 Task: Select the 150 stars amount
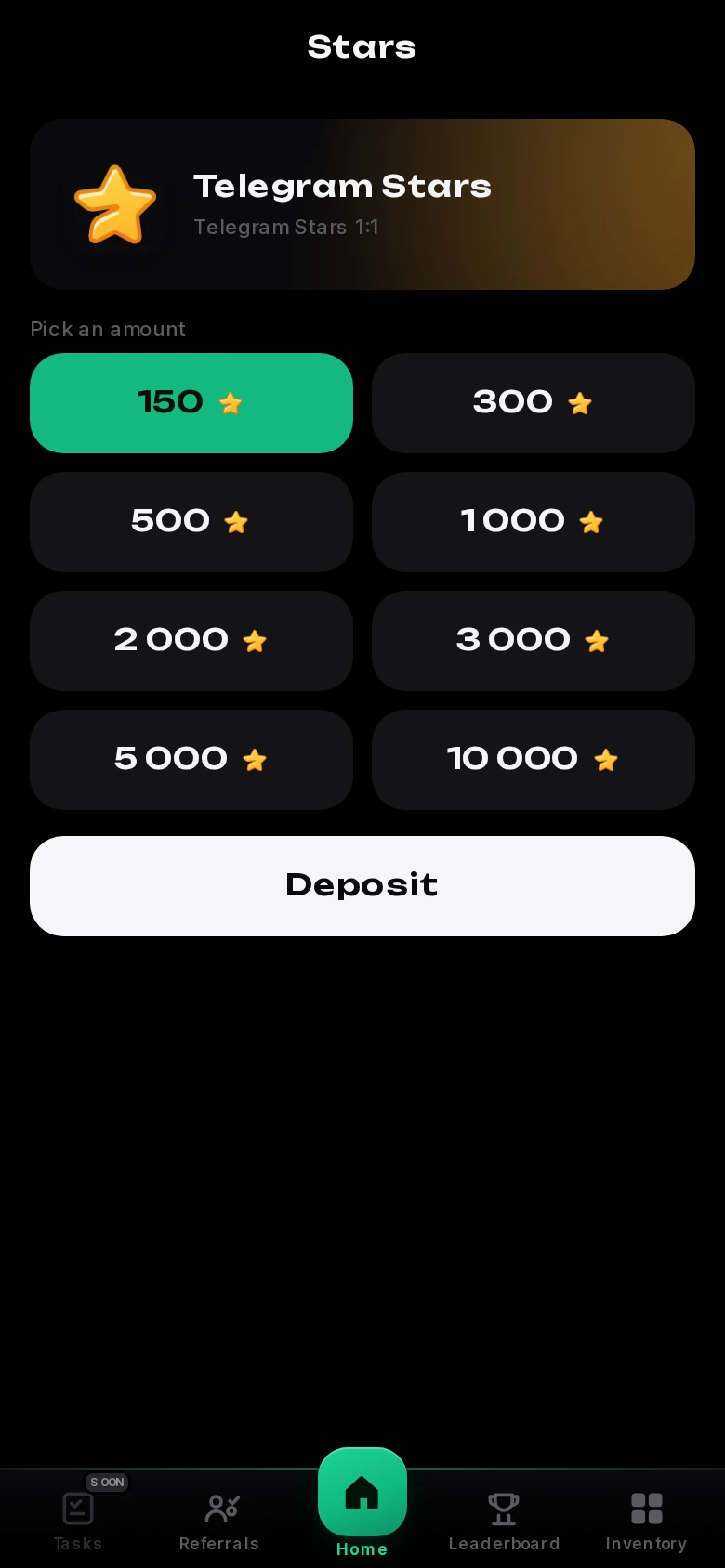coord(191,403)
